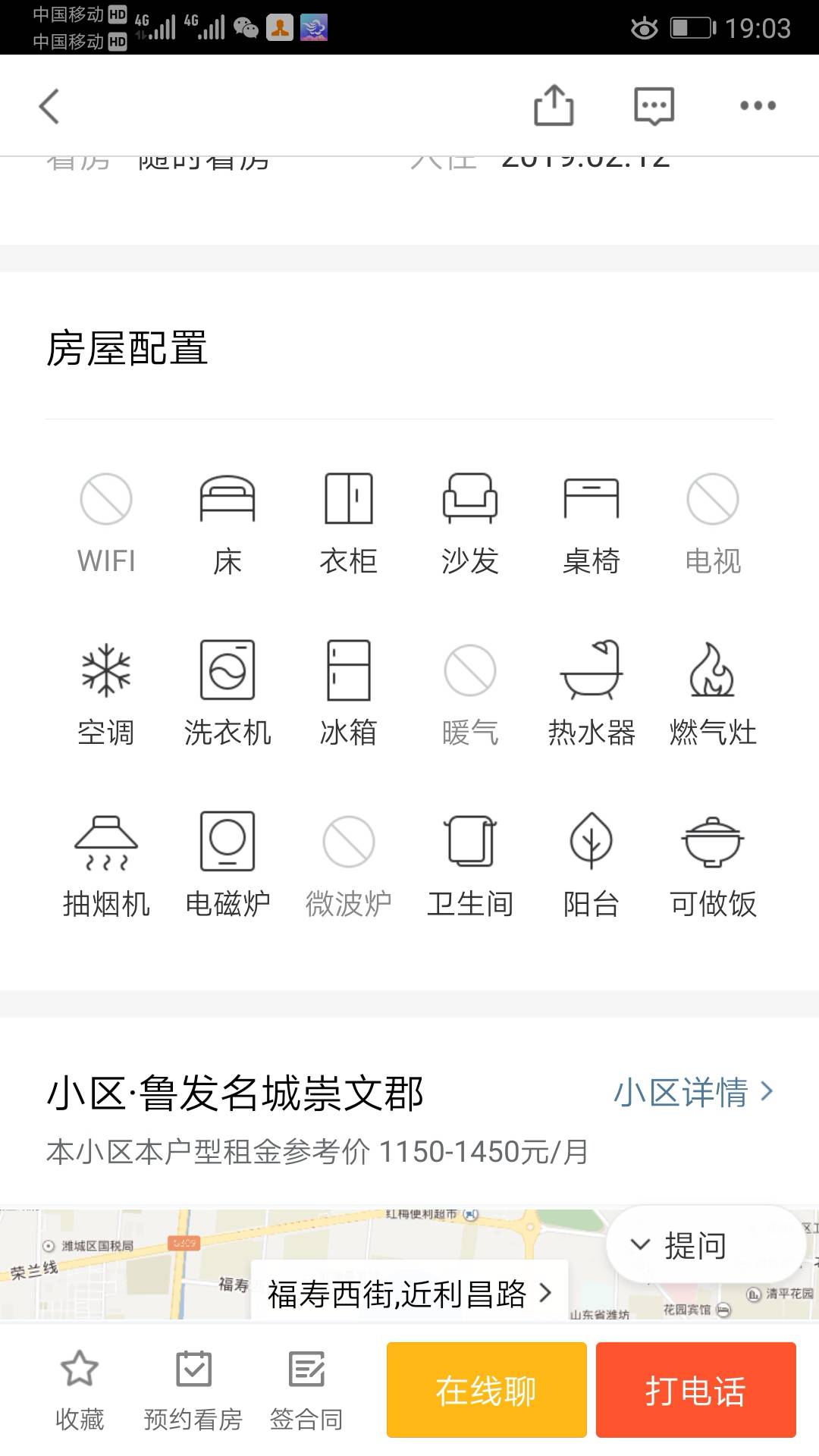Open 签合同 sign contract
Screen dimensions: 819x1456
pos(306,1390)
